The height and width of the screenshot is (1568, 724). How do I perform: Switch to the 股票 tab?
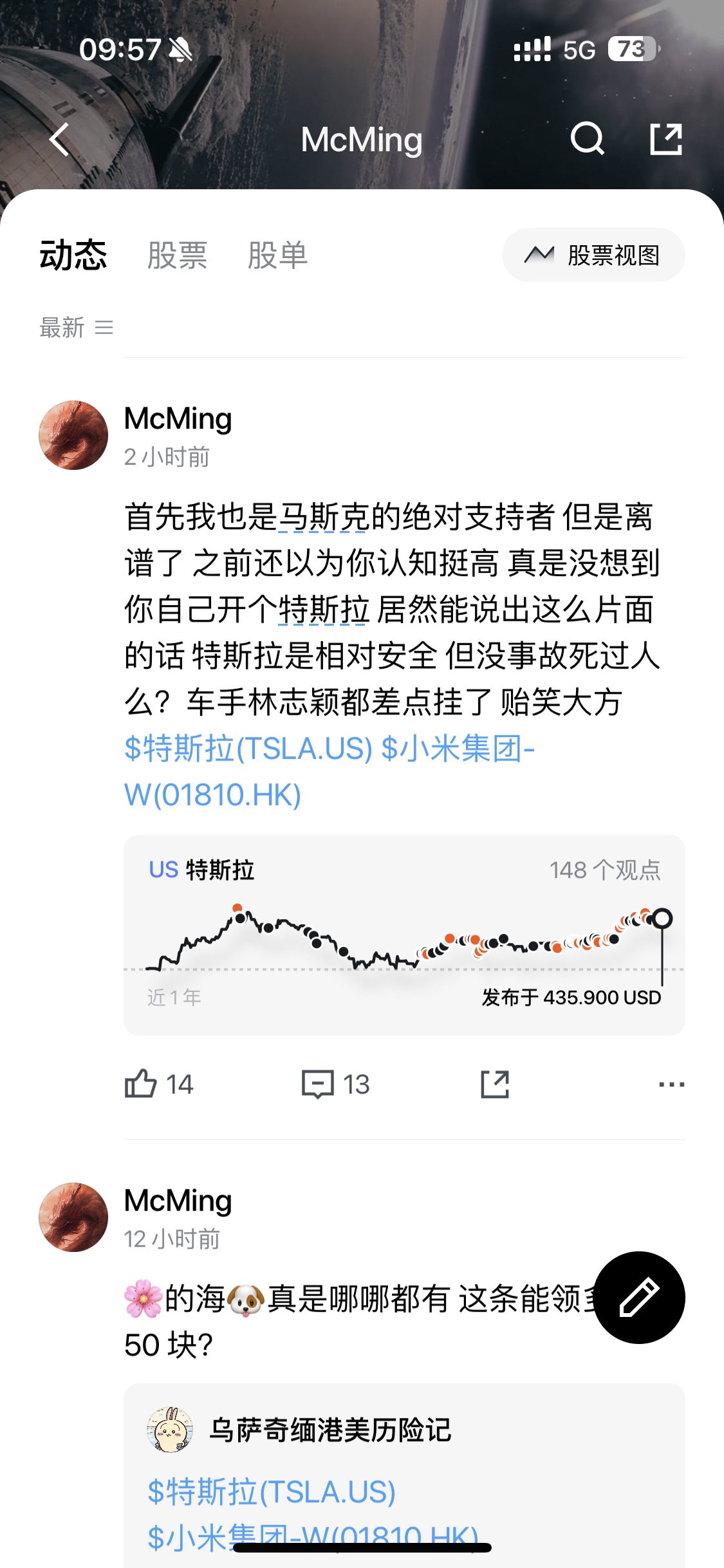(177, 255)
